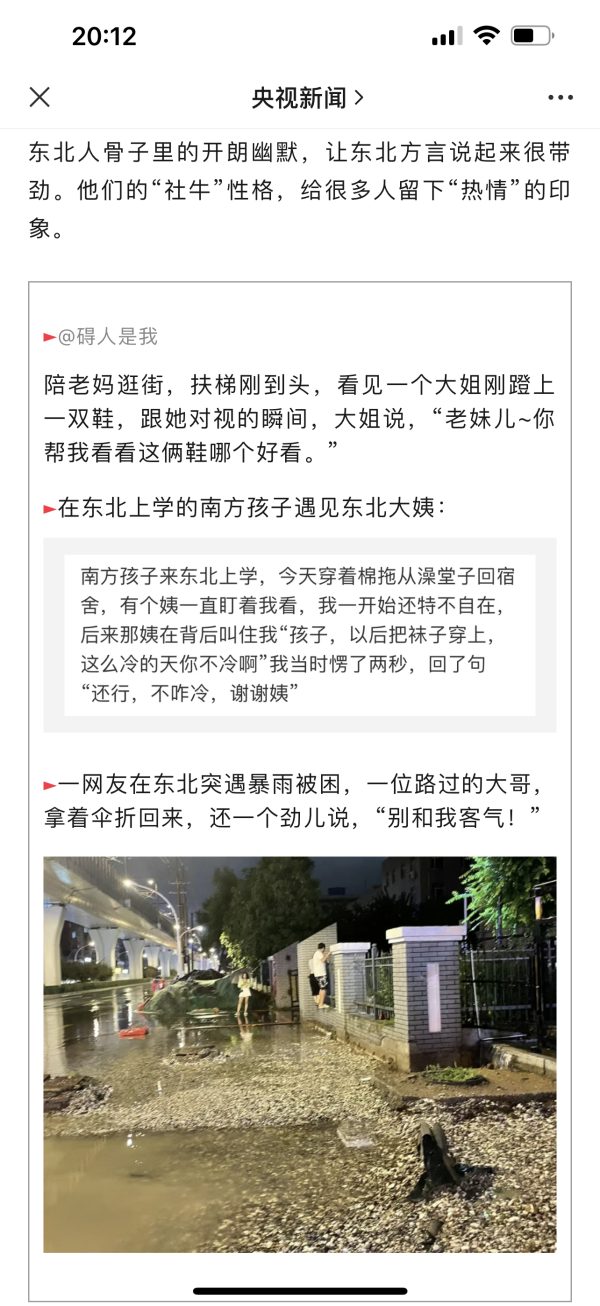Open the 央视新闻 account profile
Viewport: 600px width, 1306px height.
point(307,97)
